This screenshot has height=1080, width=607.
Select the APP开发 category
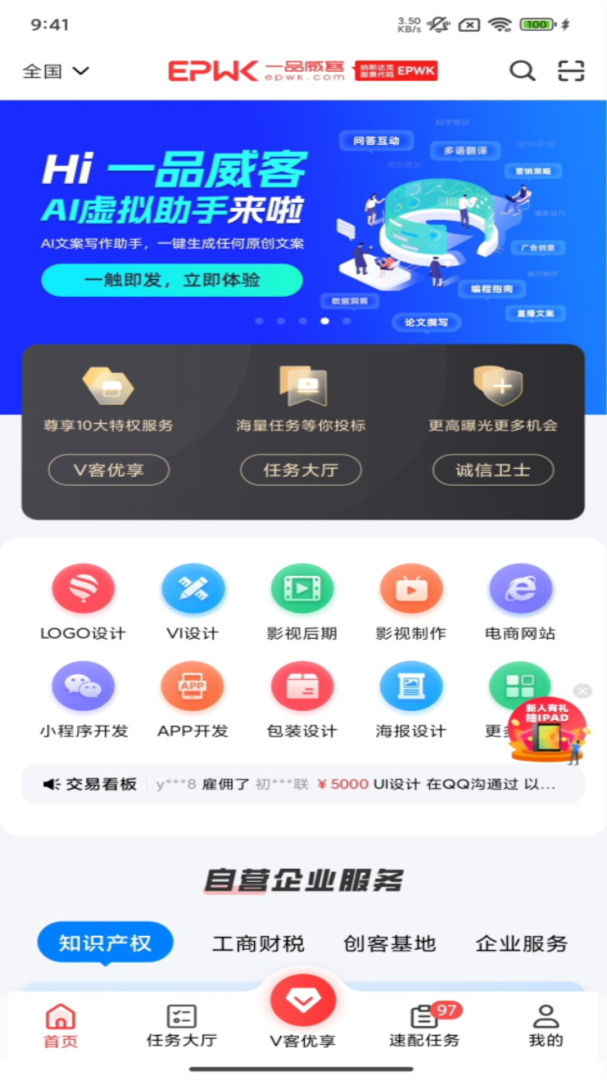click(x=192, y=699)
